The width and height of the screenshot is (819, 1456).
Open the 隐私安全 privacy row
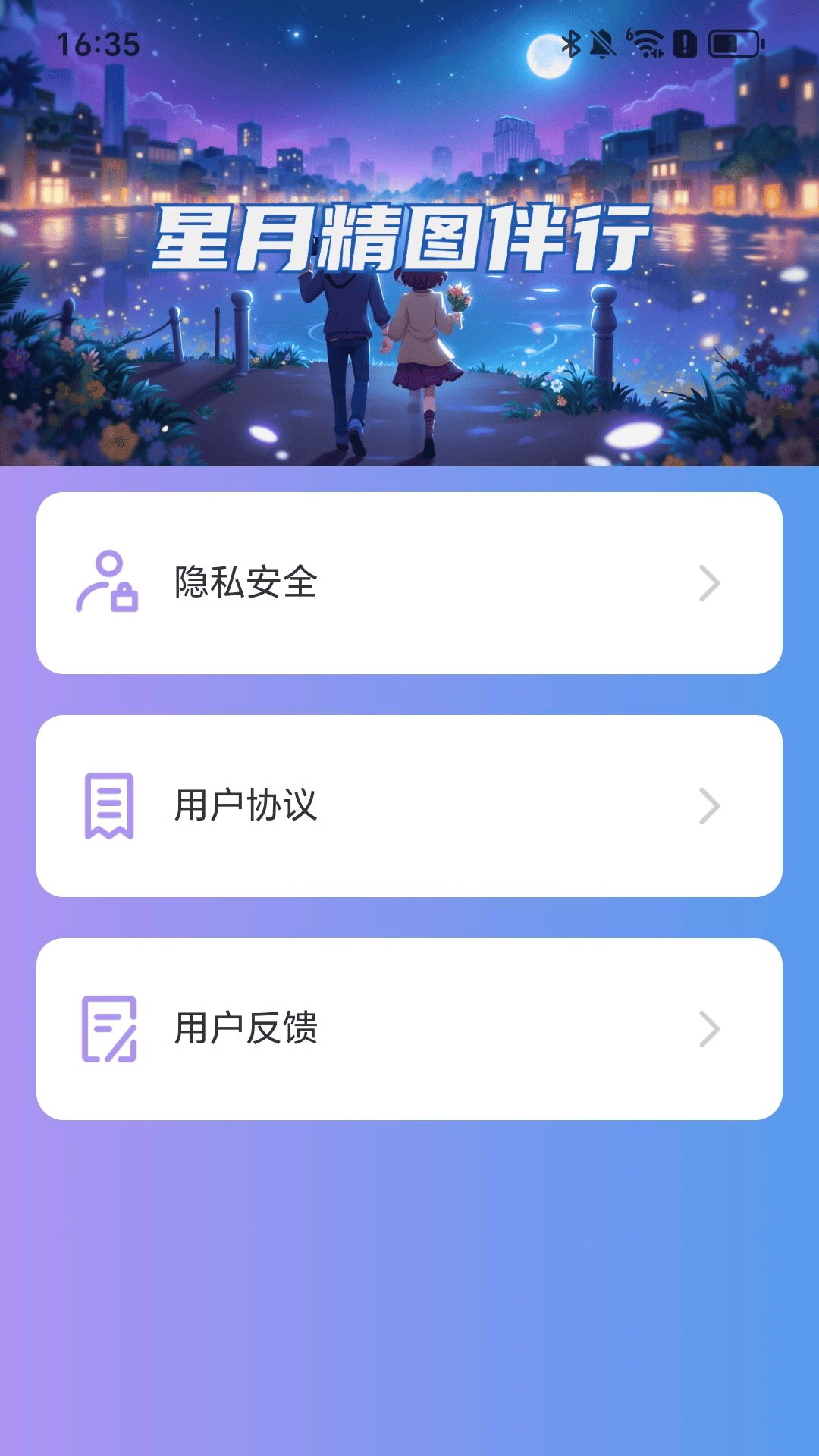pos(409,583)
